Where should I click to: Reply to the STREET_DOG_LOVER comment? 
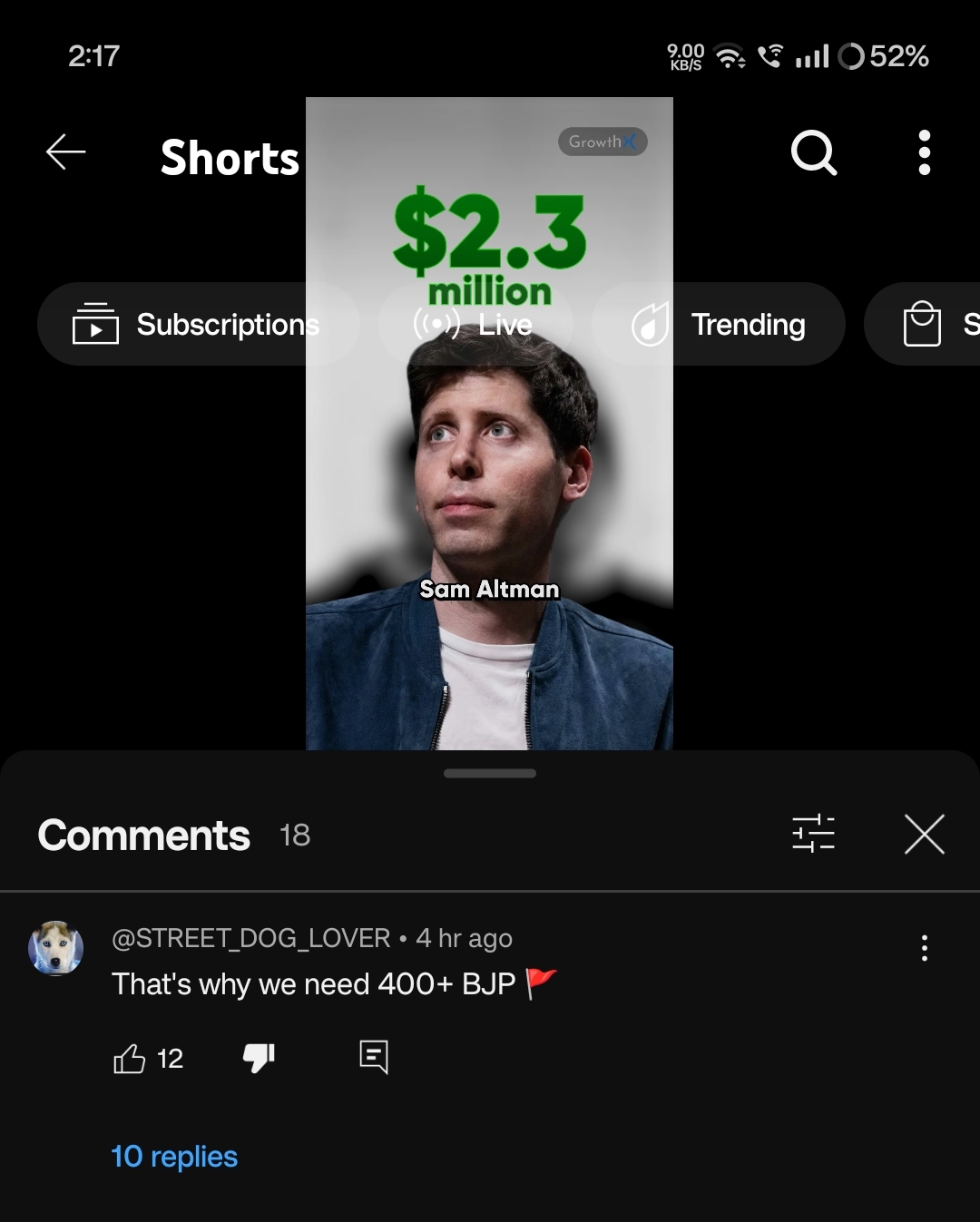tap(373, 1058)
